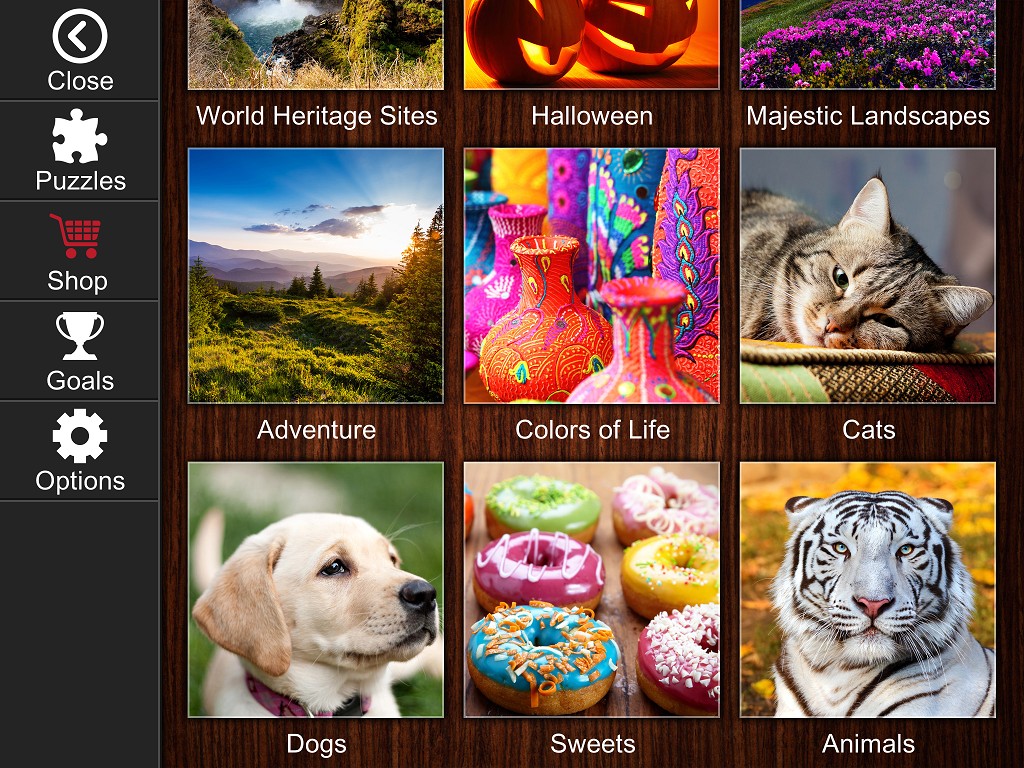Open the Puzzles section
The image size is (1024, 768).
point(79,150)
